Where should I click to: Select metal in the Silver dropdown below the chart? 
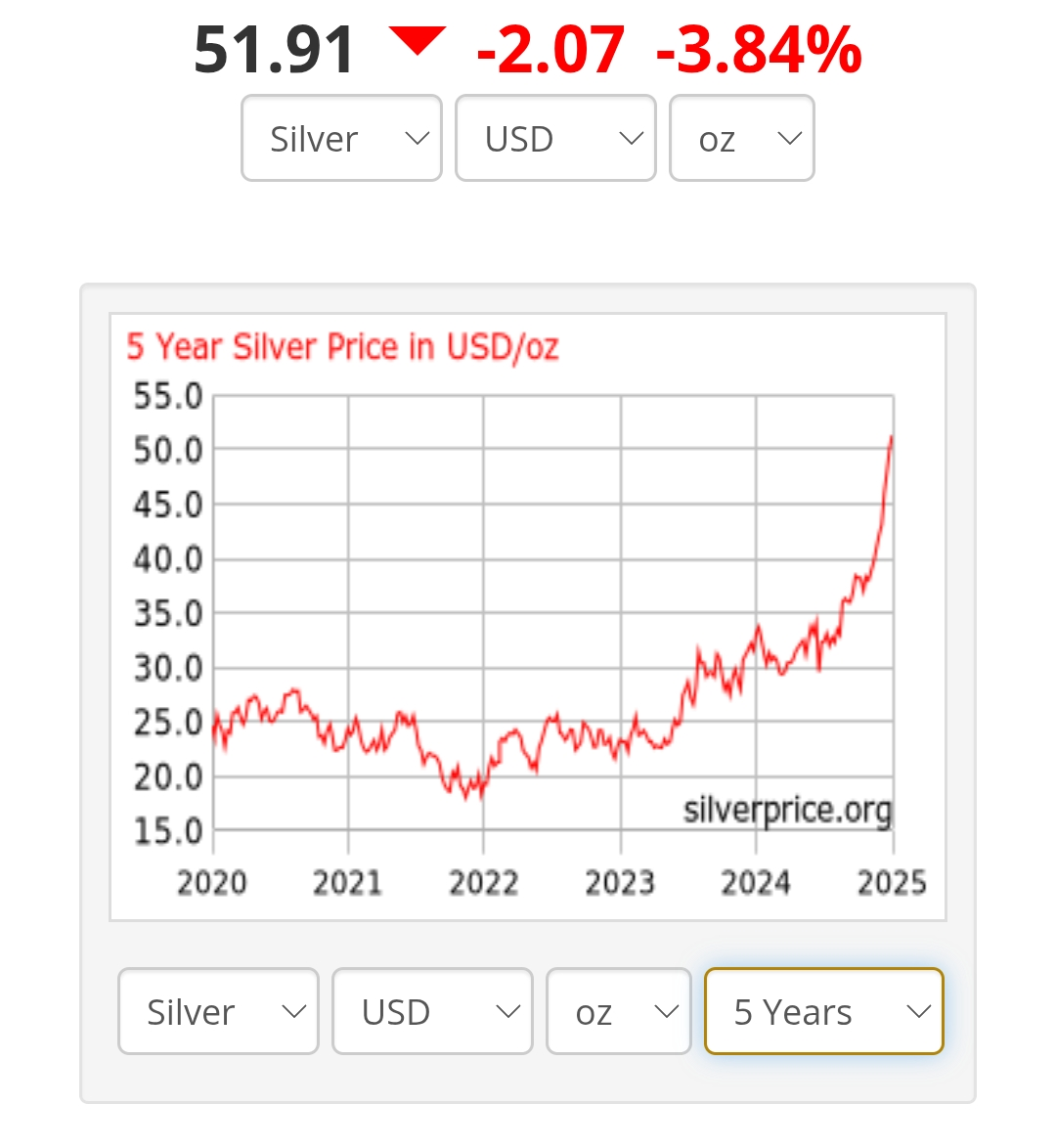tap(218, 1012)
